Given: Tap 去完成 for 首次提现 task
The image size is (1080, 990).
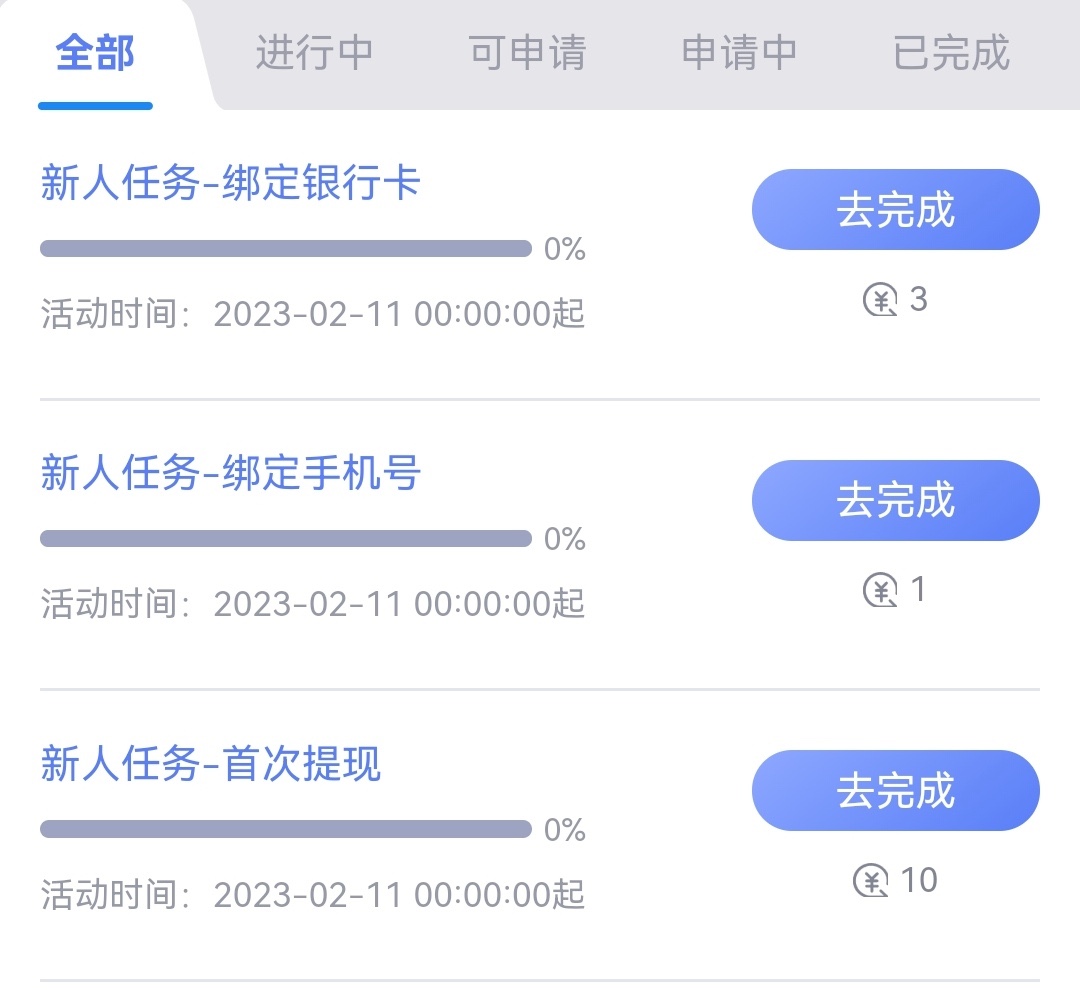Looking at the screenshot, I should tap(895, 790).
